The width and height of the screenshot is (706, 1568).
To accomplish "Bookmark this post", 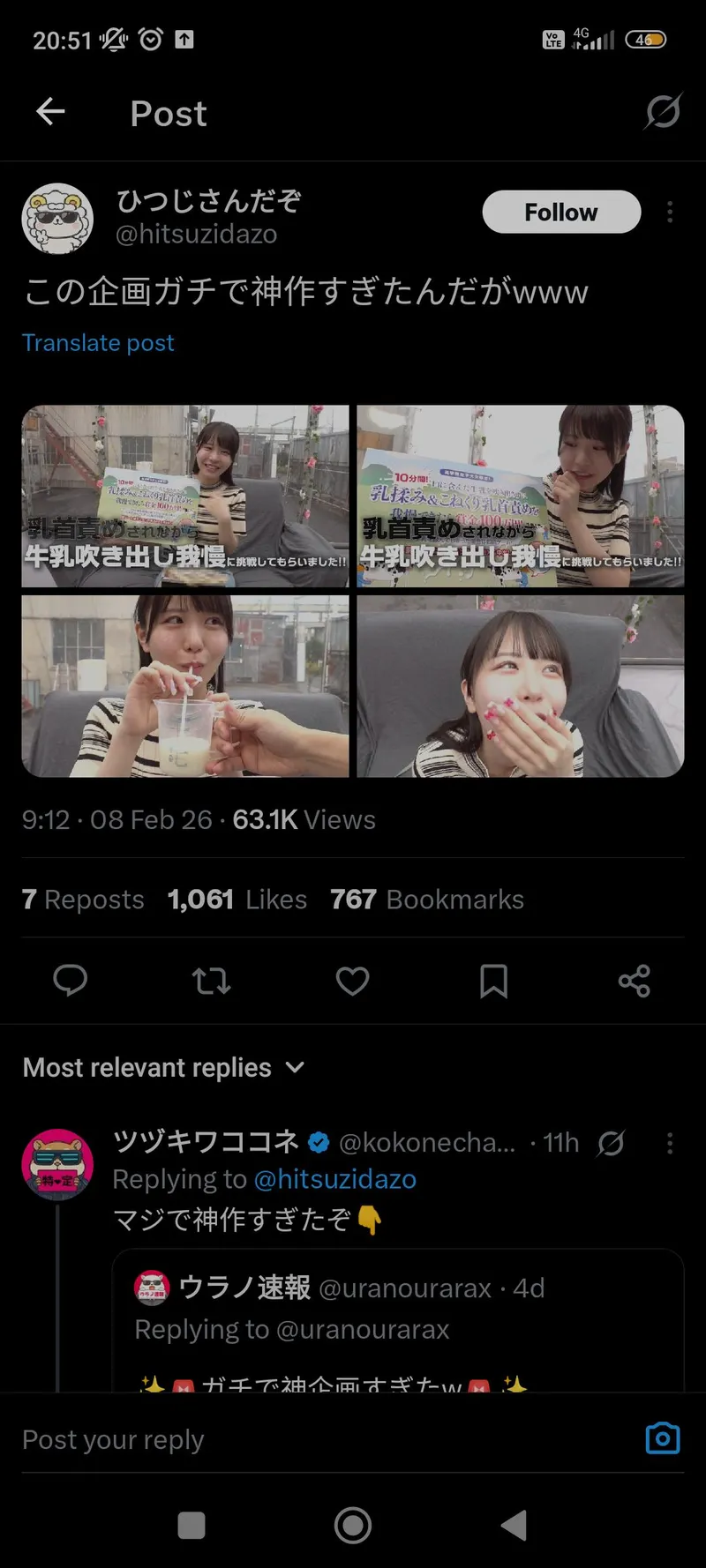I will (x=493, y=981).
